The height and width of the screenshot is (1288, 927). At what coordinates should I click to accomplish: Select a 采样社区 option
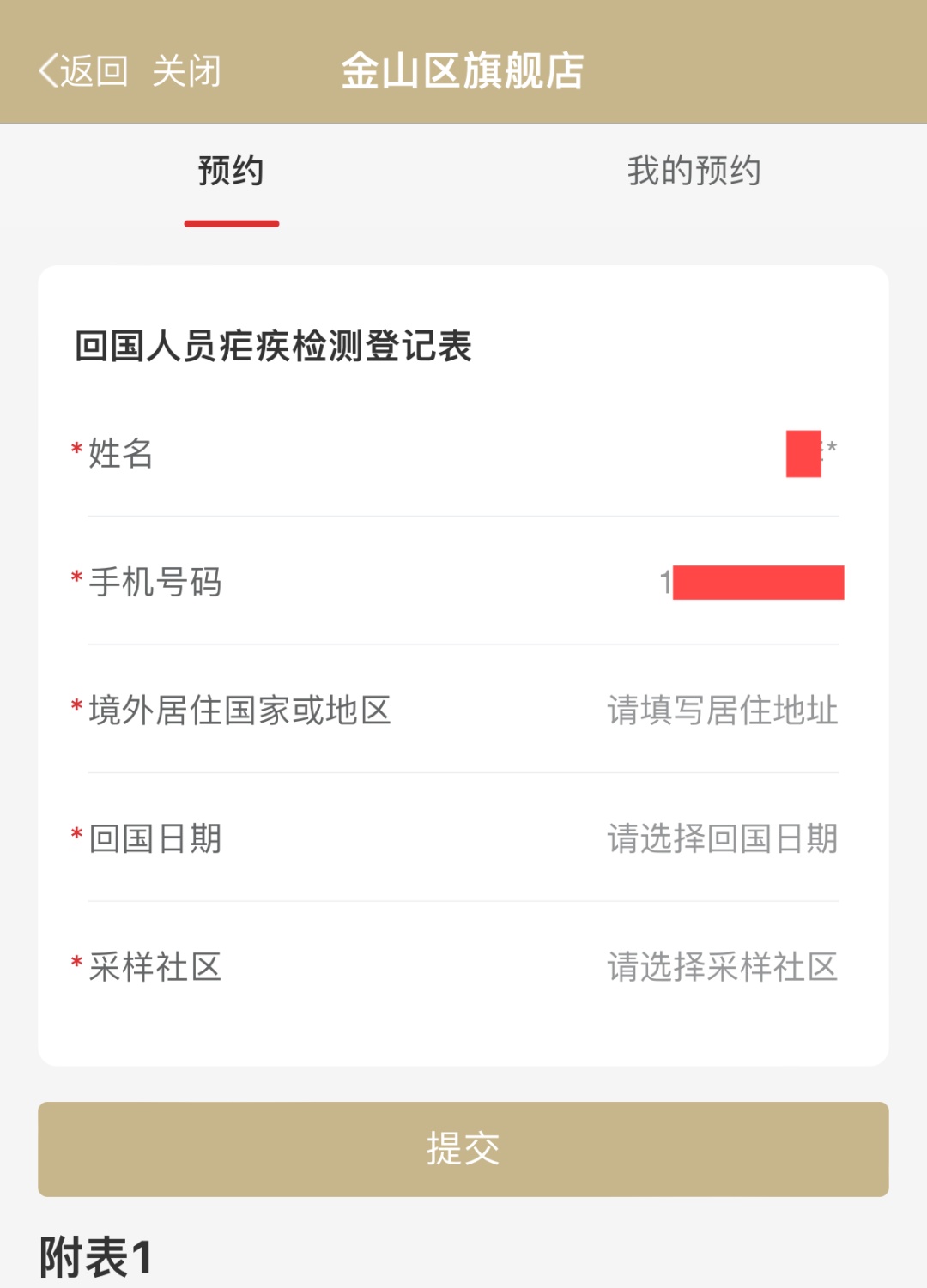[x=722, y=967]
